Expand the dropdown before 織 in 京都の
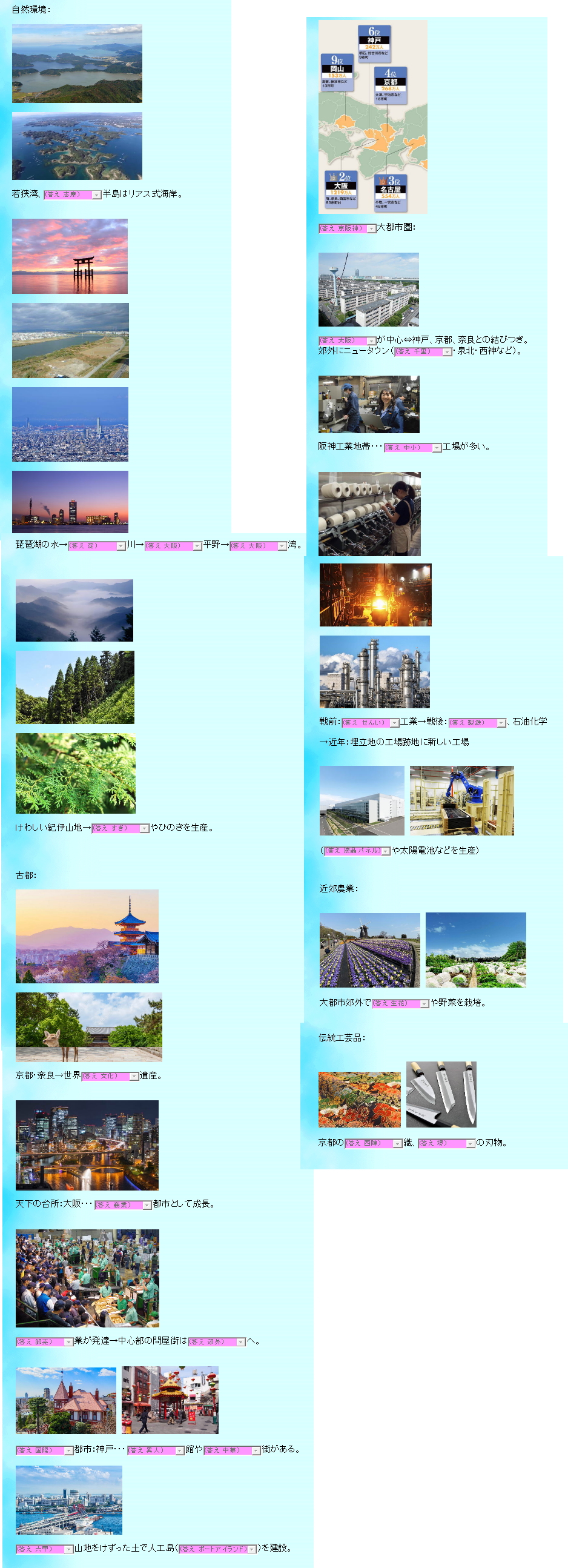568x1568 pixels. point(374,1144)
